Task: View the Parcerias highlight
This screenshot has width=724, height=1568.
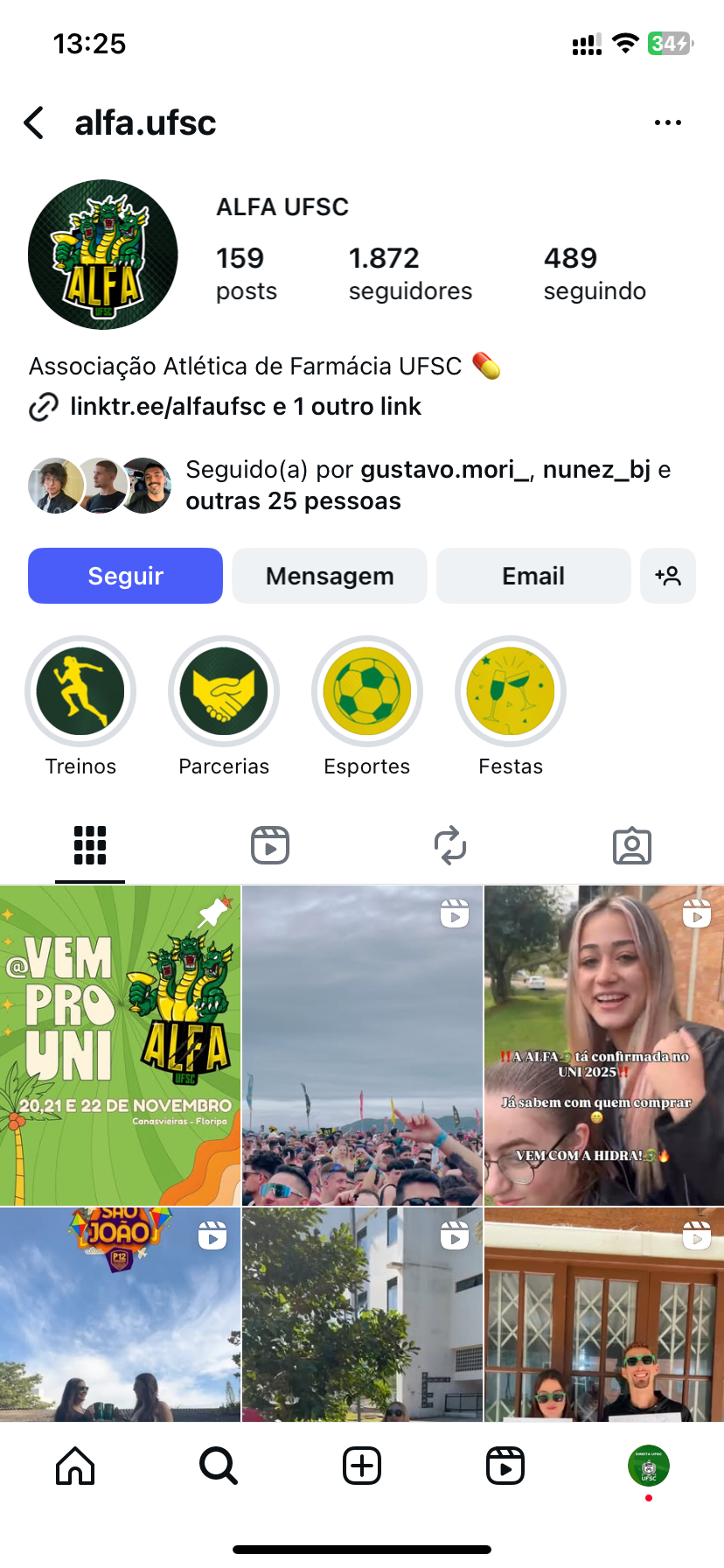Action: click(x=224, y=691)
